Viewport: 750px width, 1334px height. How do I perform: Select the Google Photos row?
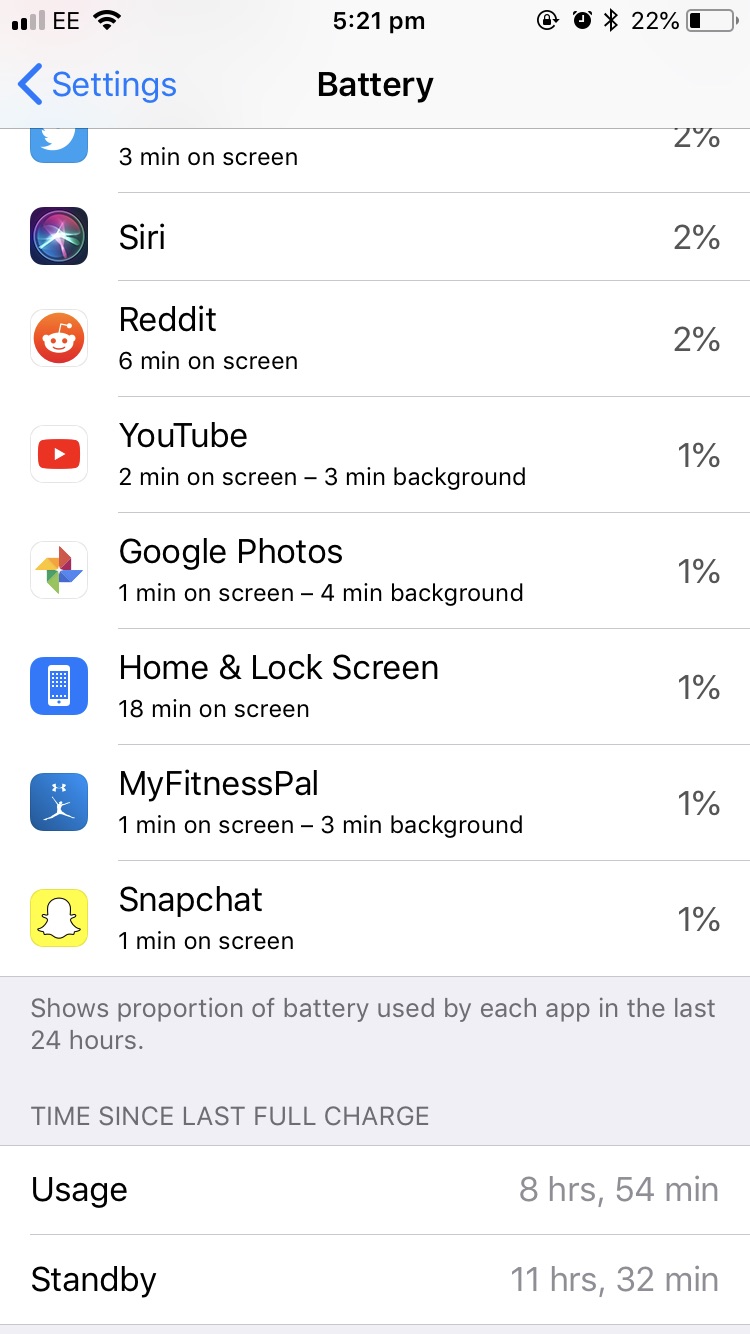tap(375, 571)
